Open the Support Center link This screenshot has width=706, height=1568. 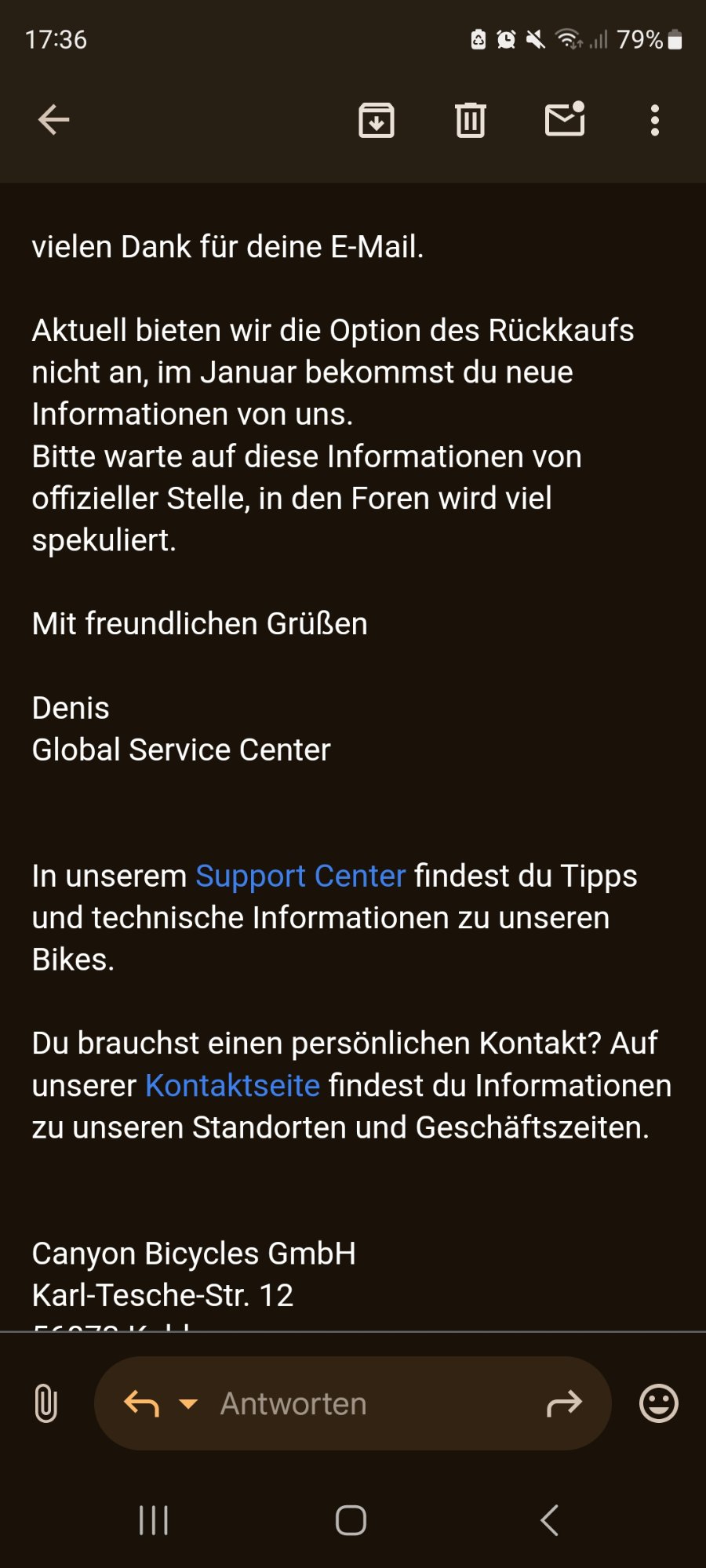[300, 876]
